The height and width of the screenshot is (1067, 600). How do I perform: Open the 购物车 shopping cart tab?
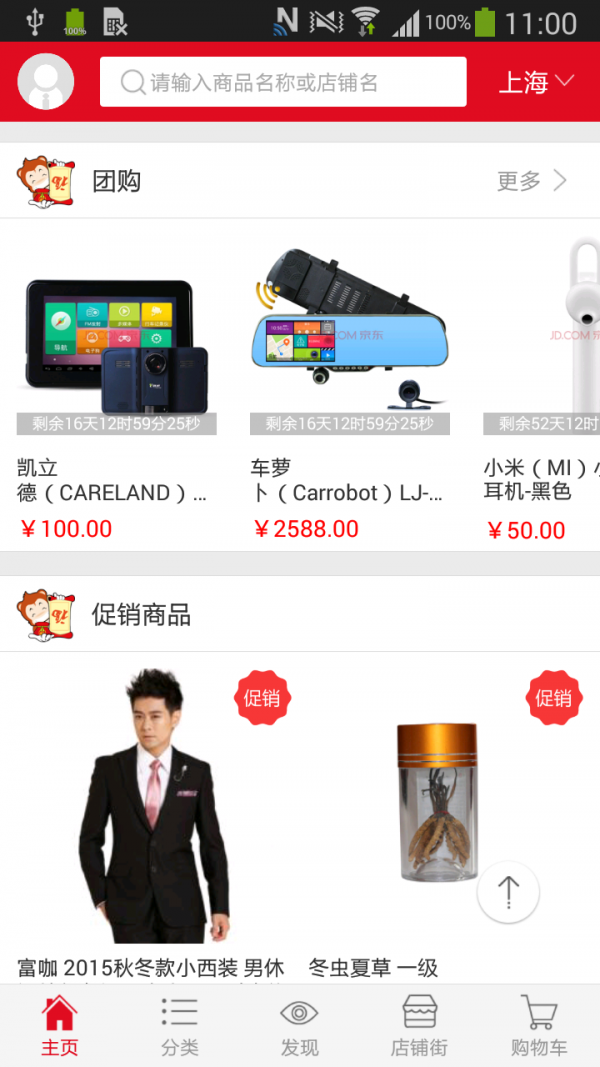click(539, 1025)
